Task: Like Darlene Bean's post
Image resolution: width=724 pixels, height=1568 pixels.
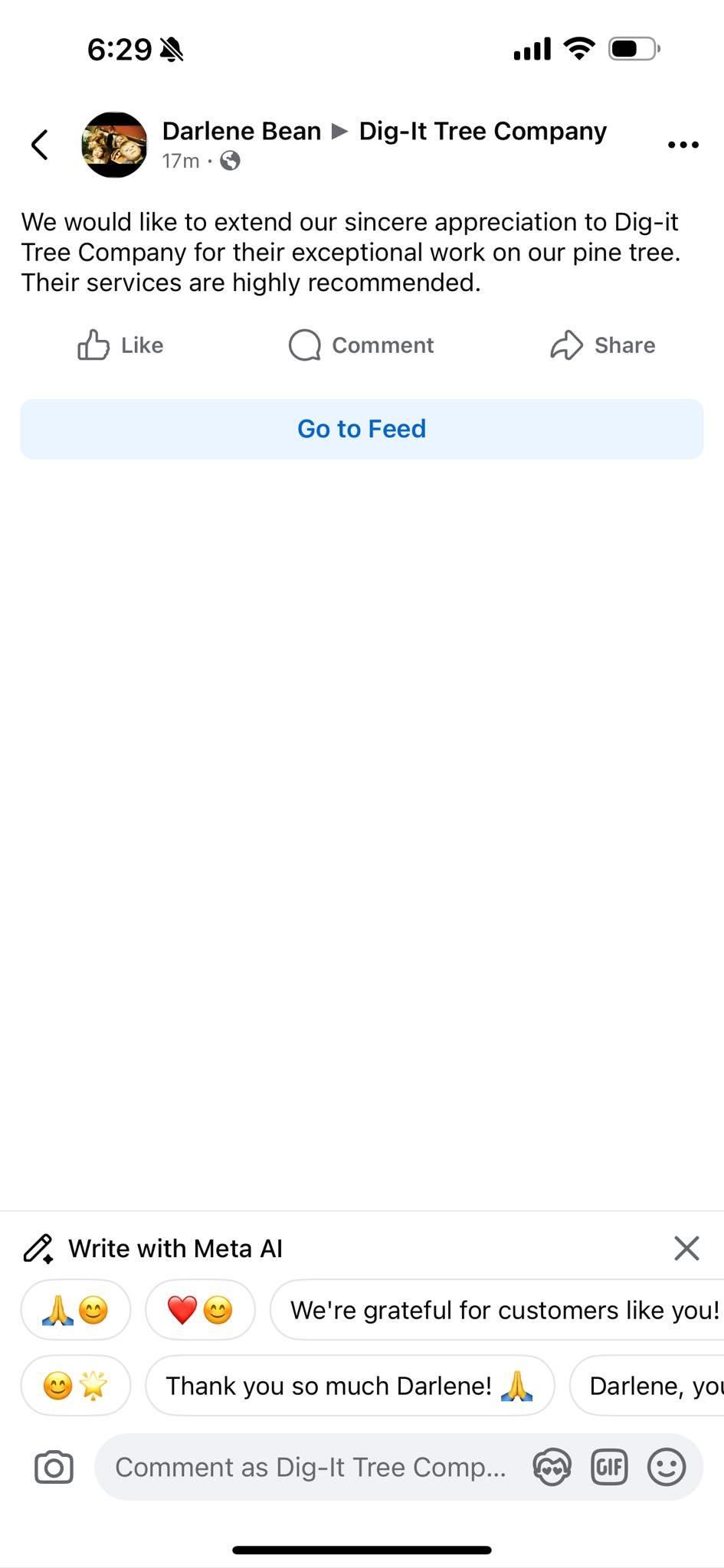Action: pos(120,345)
